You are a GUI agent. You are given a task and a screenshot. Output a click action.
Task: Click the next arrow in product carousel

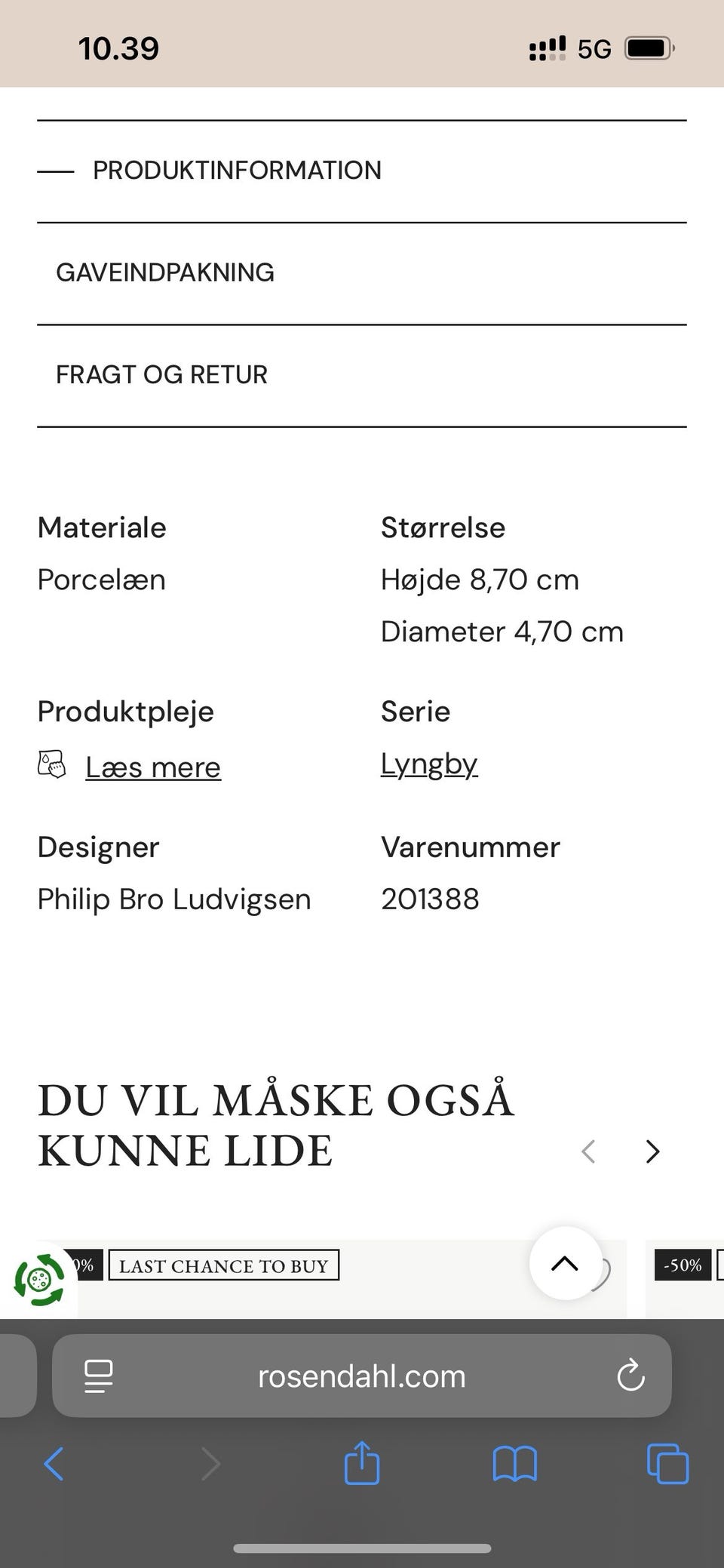651,1151
